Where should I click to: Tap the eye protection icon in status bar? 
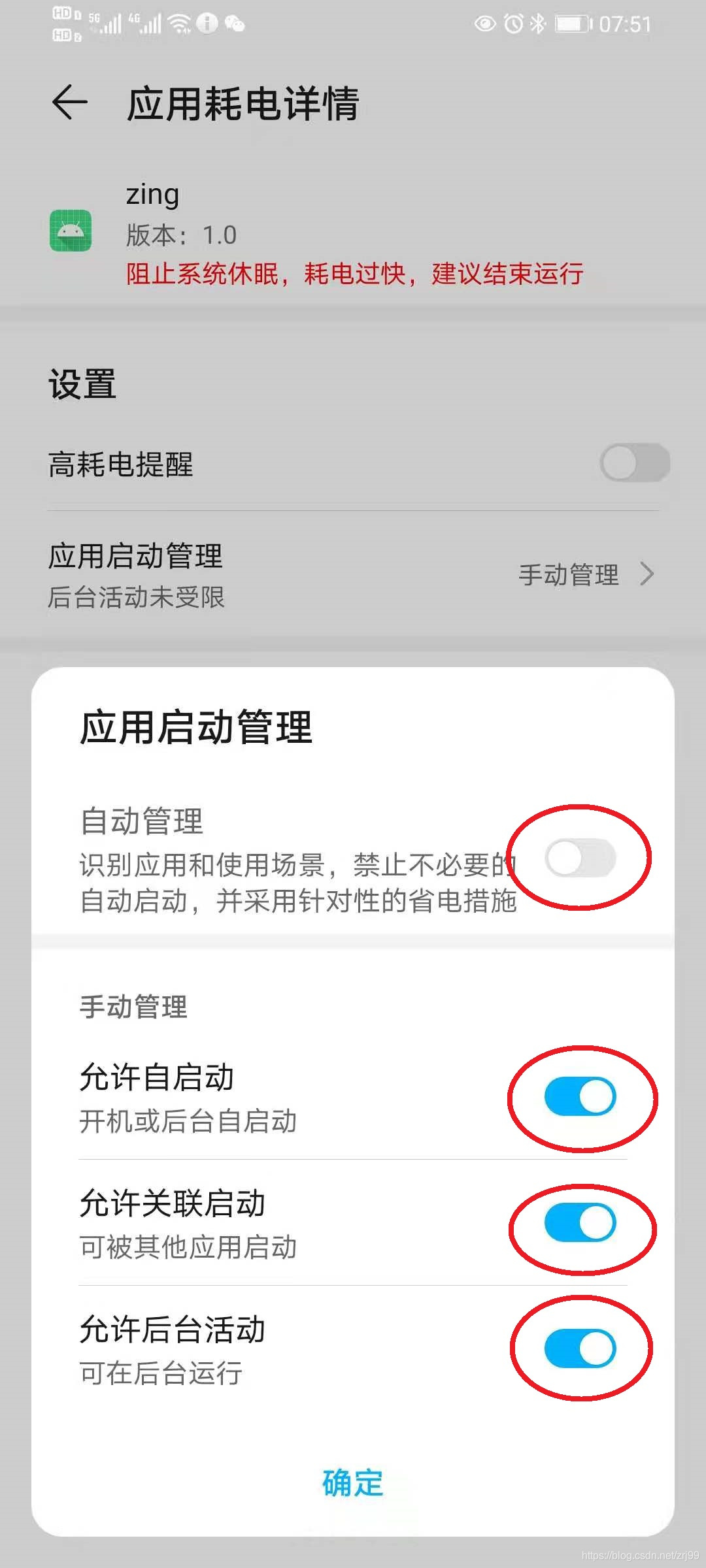tap(484, 23)
